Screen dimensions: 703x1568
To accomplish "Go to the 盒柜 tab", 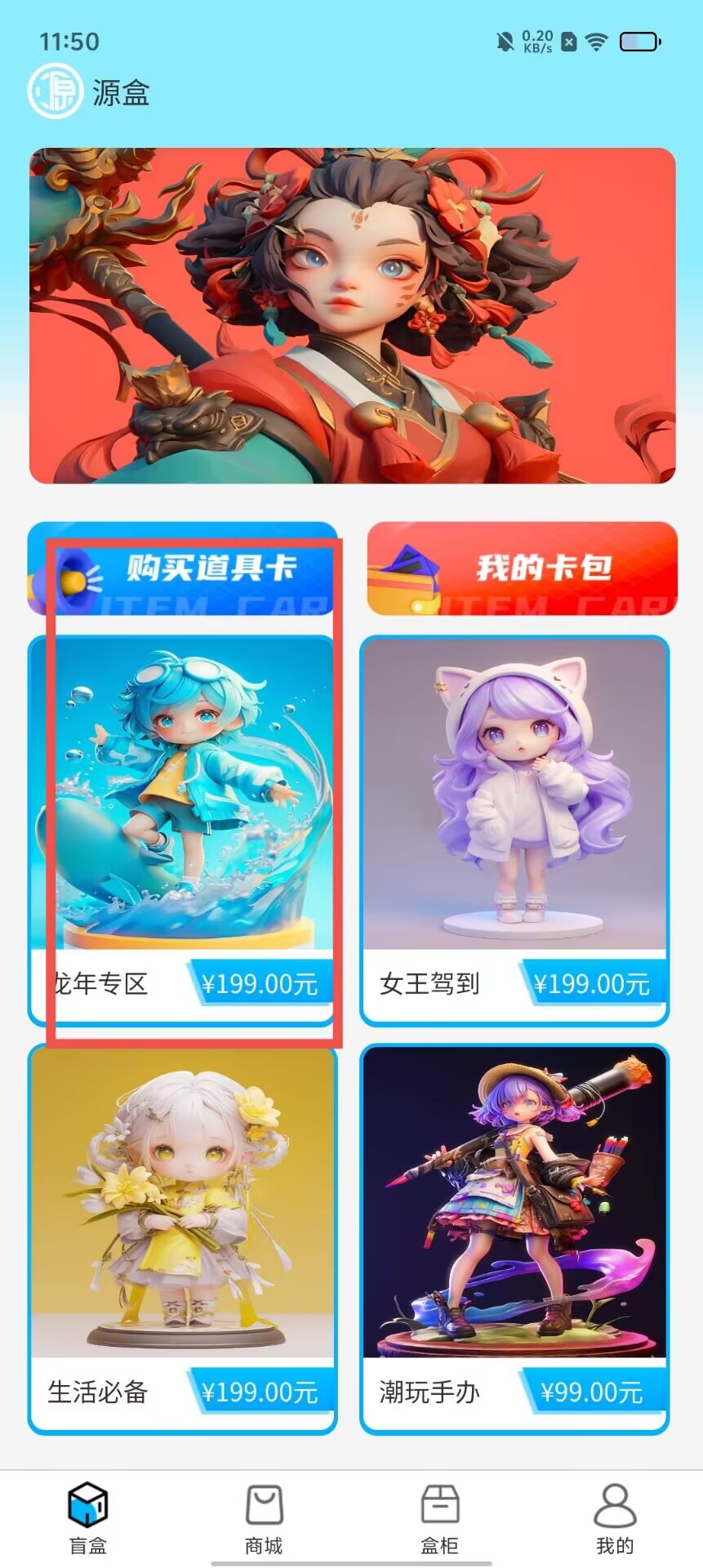I will coord(439,1517).
